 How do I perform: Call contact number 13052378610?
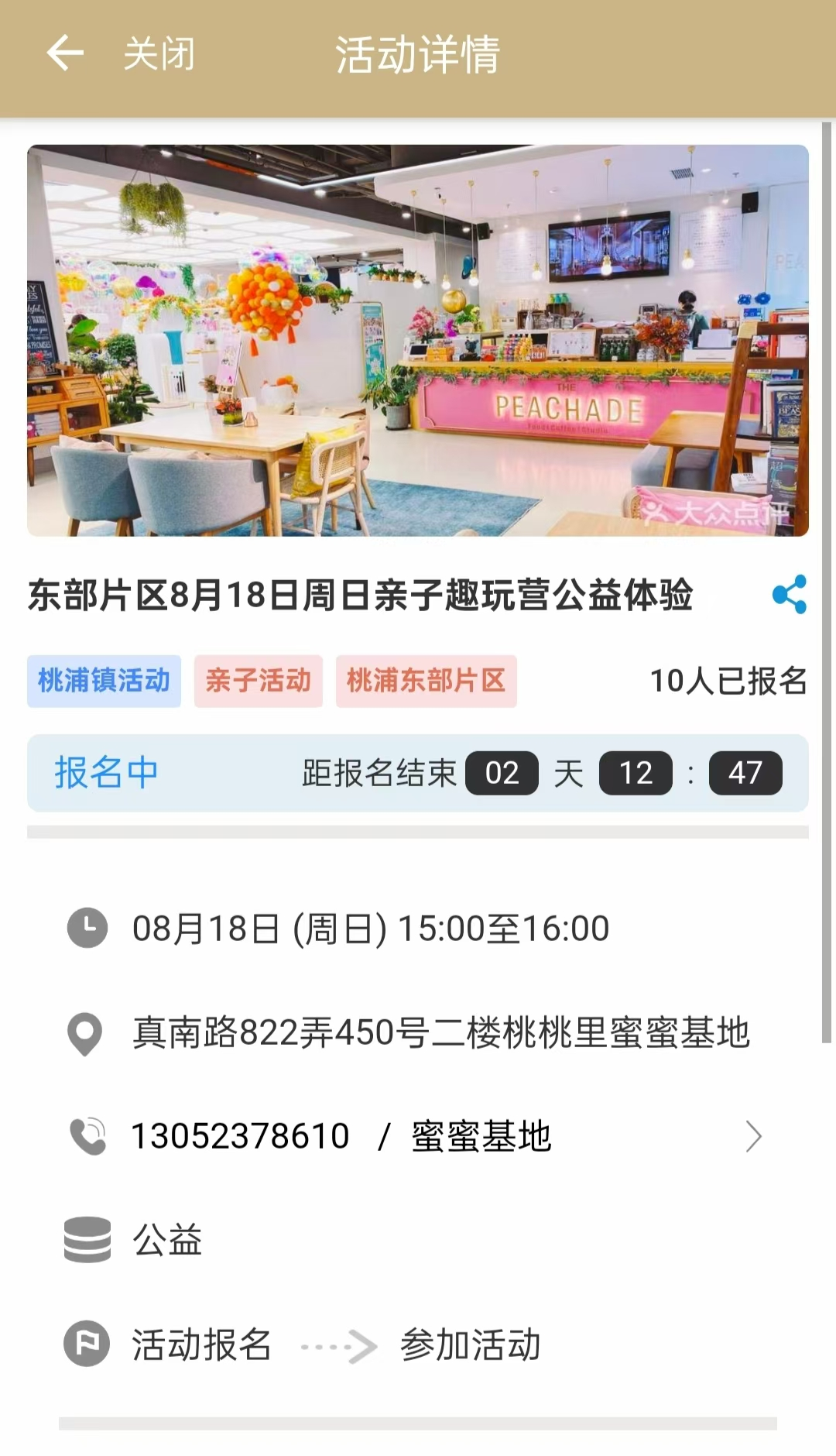240,1136
